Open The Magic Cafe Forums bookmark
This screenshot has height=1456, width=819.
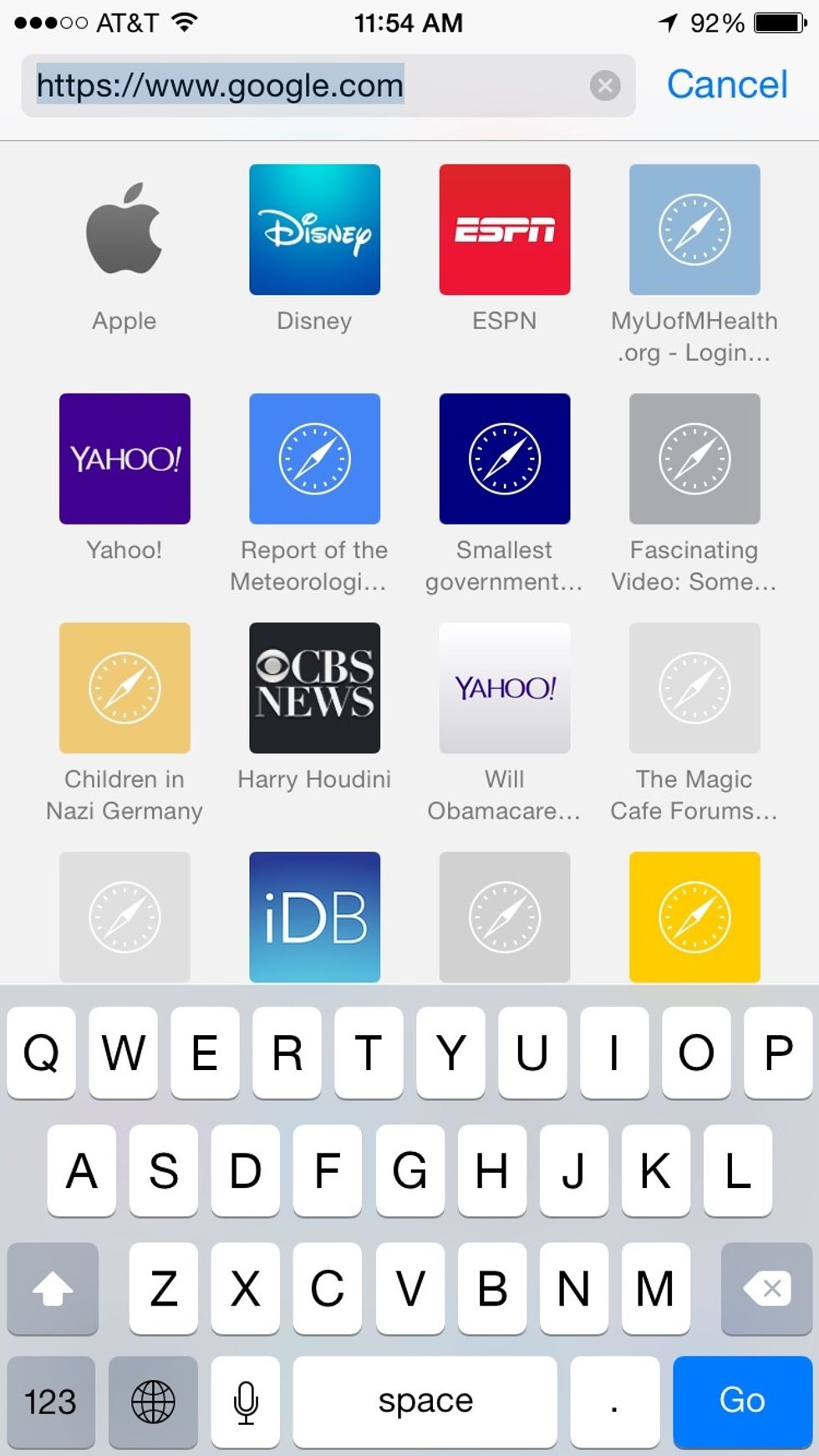coord(694,687)
